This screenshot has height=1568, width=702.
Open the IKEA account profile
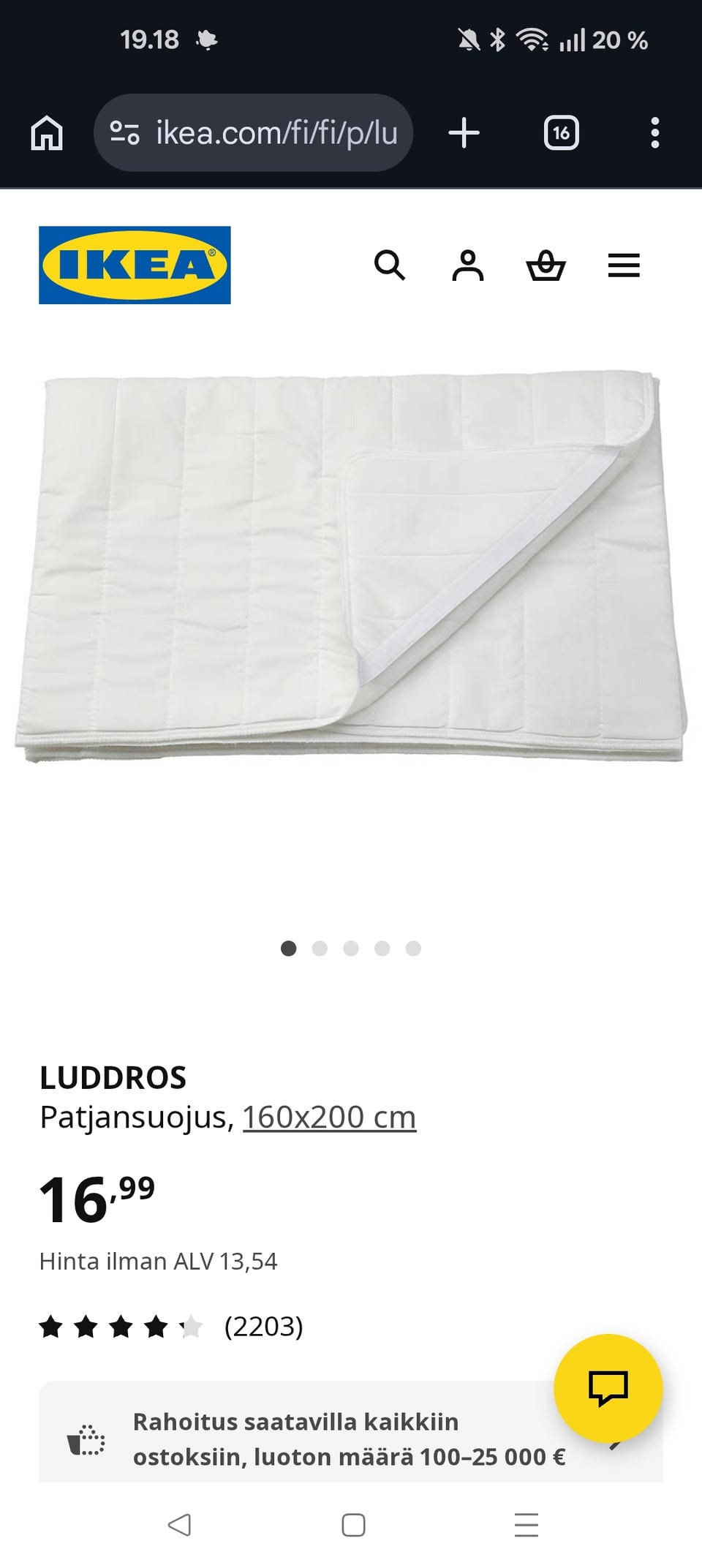click(x=468, y=265)
